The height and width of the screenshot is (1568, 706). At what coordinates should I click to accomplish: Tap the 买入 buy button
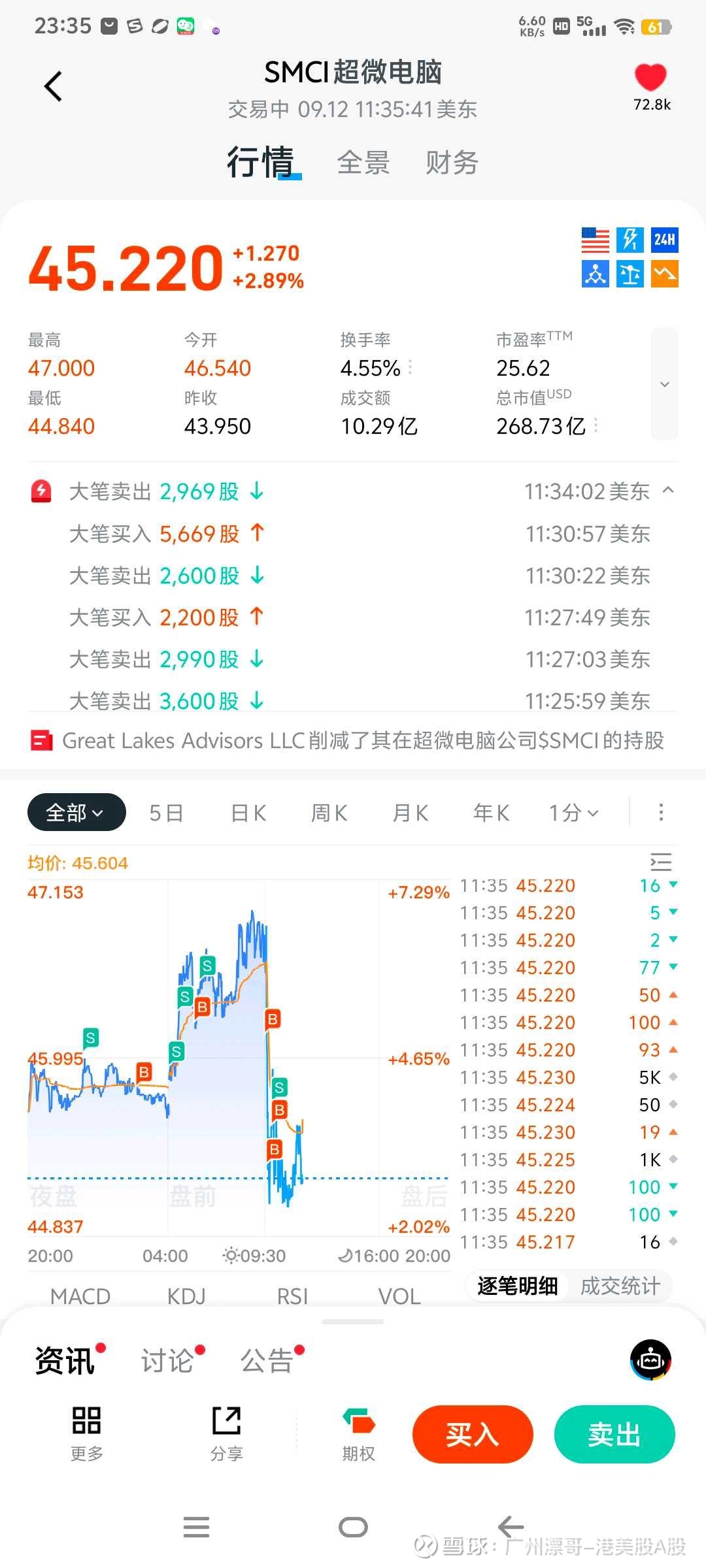(x=472, y=1434)
